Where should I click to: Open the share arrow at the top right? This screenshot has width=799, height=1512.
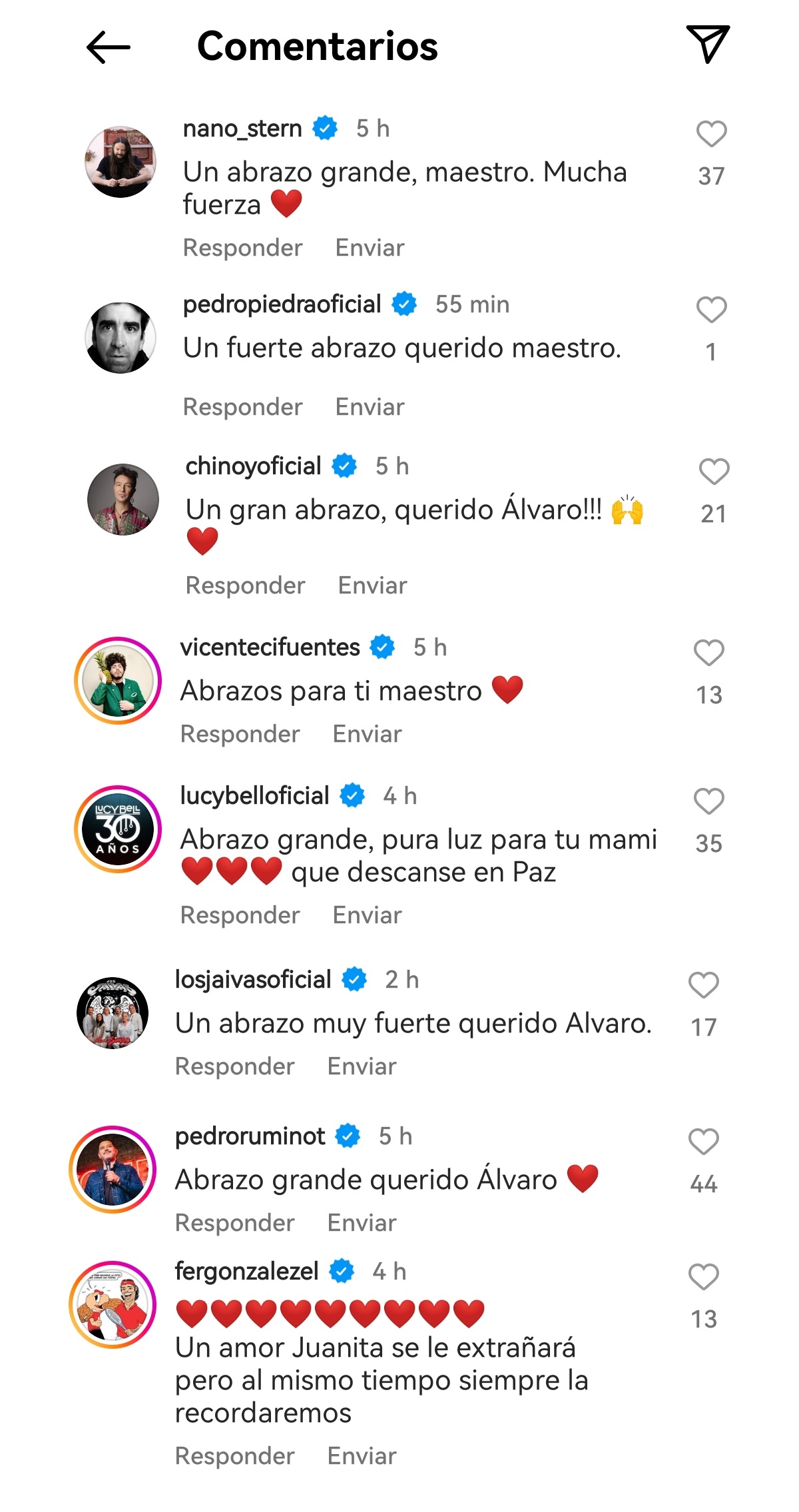[x=708, y=45]
